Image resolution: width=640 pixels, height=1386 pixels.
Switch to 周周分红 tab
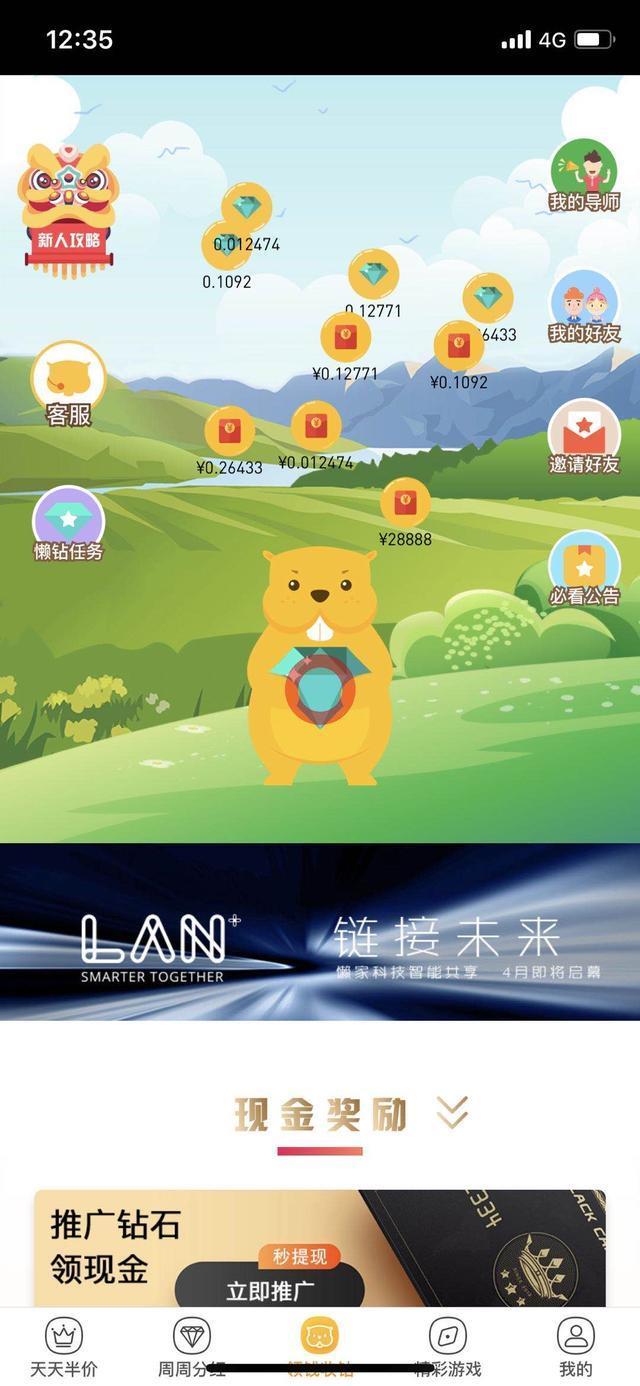[x=191, y=1347]
